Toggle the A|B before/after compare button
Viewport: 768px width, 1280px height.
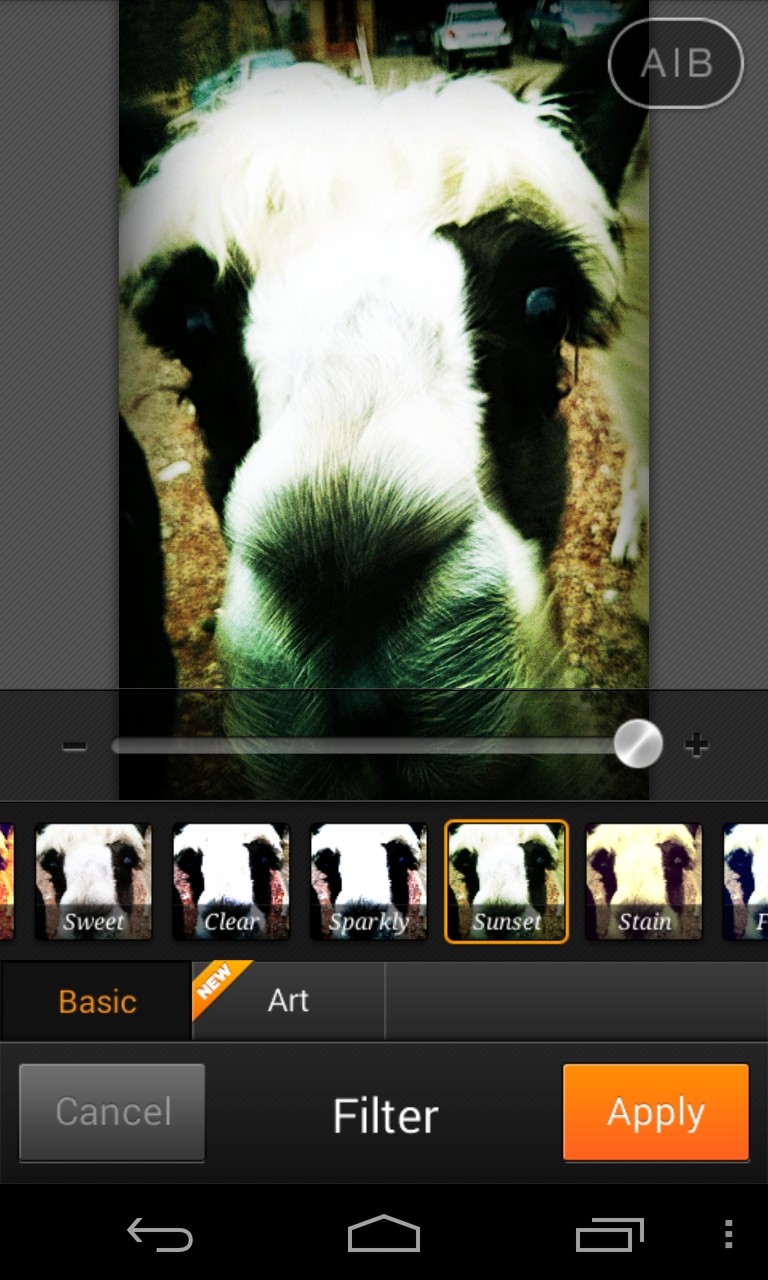[676, 63]
